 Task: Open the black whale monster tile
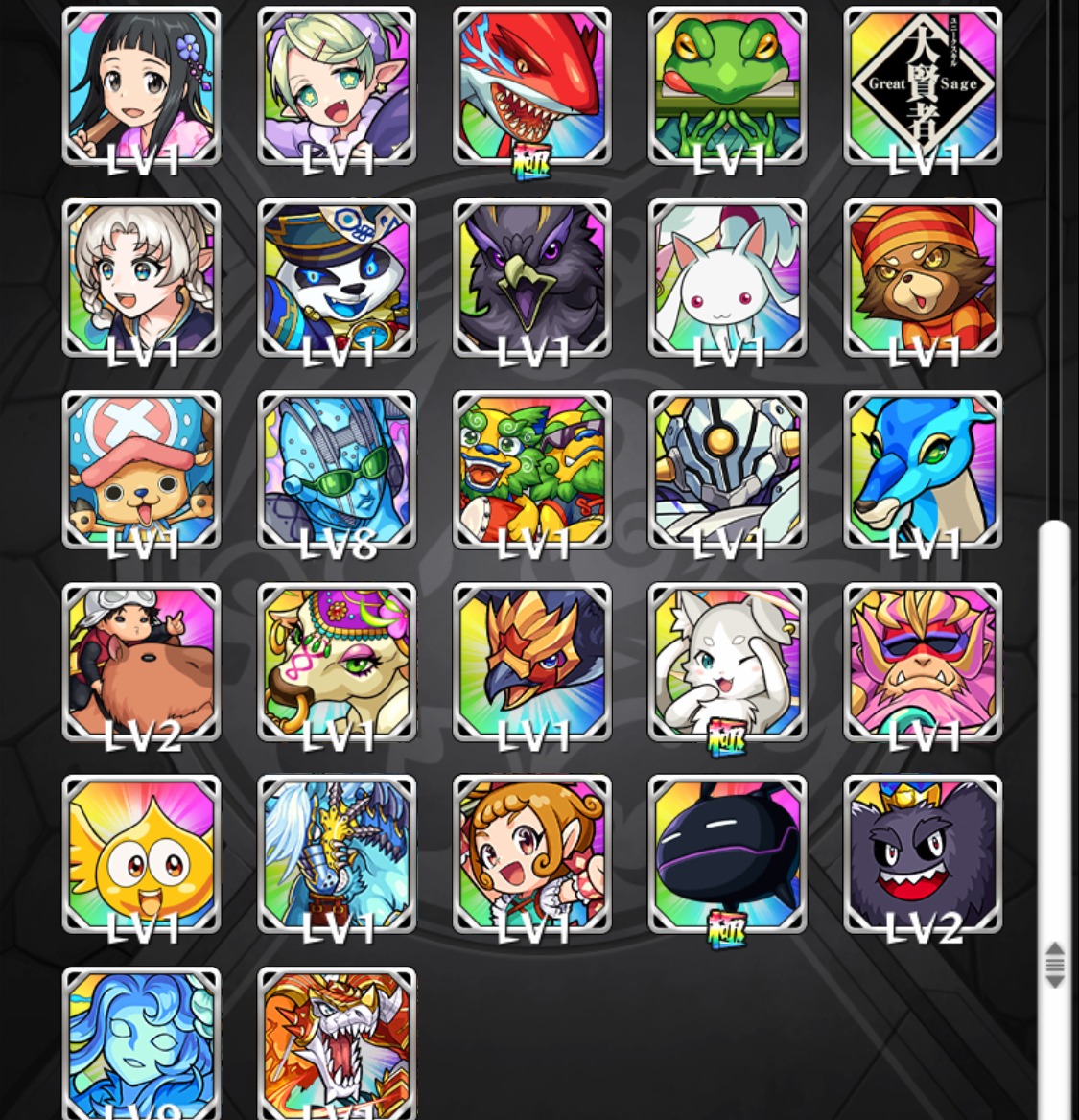[x=727, y=853]
